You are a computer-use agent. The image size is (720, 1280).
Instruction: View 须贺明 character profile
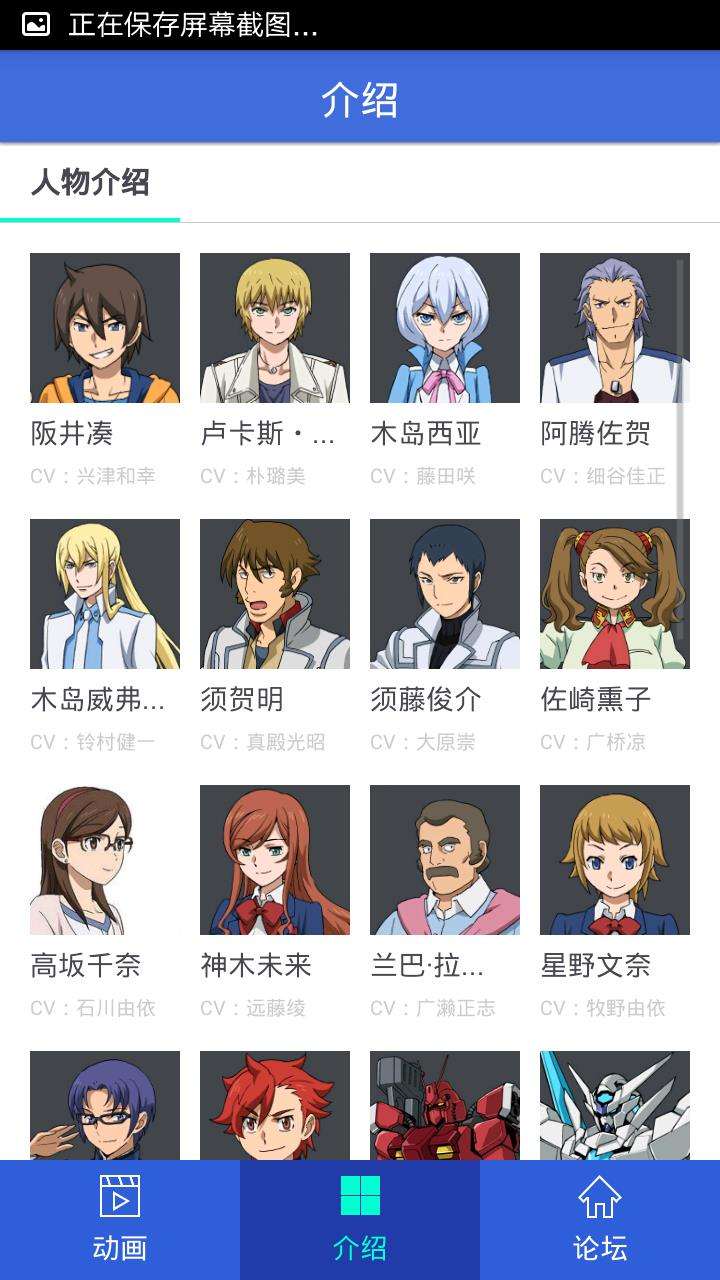pos(275,594)
